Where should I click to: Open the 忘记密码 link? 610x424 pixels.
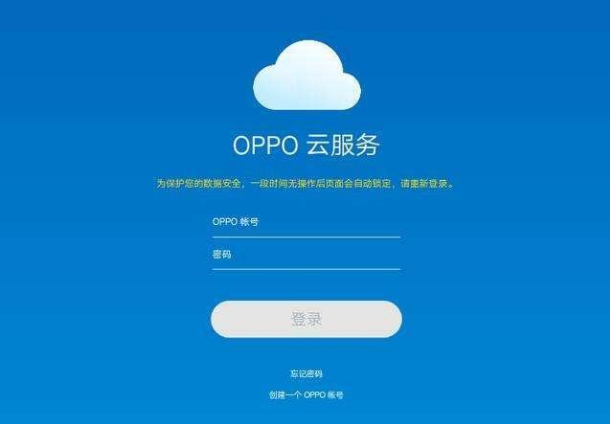306,373
